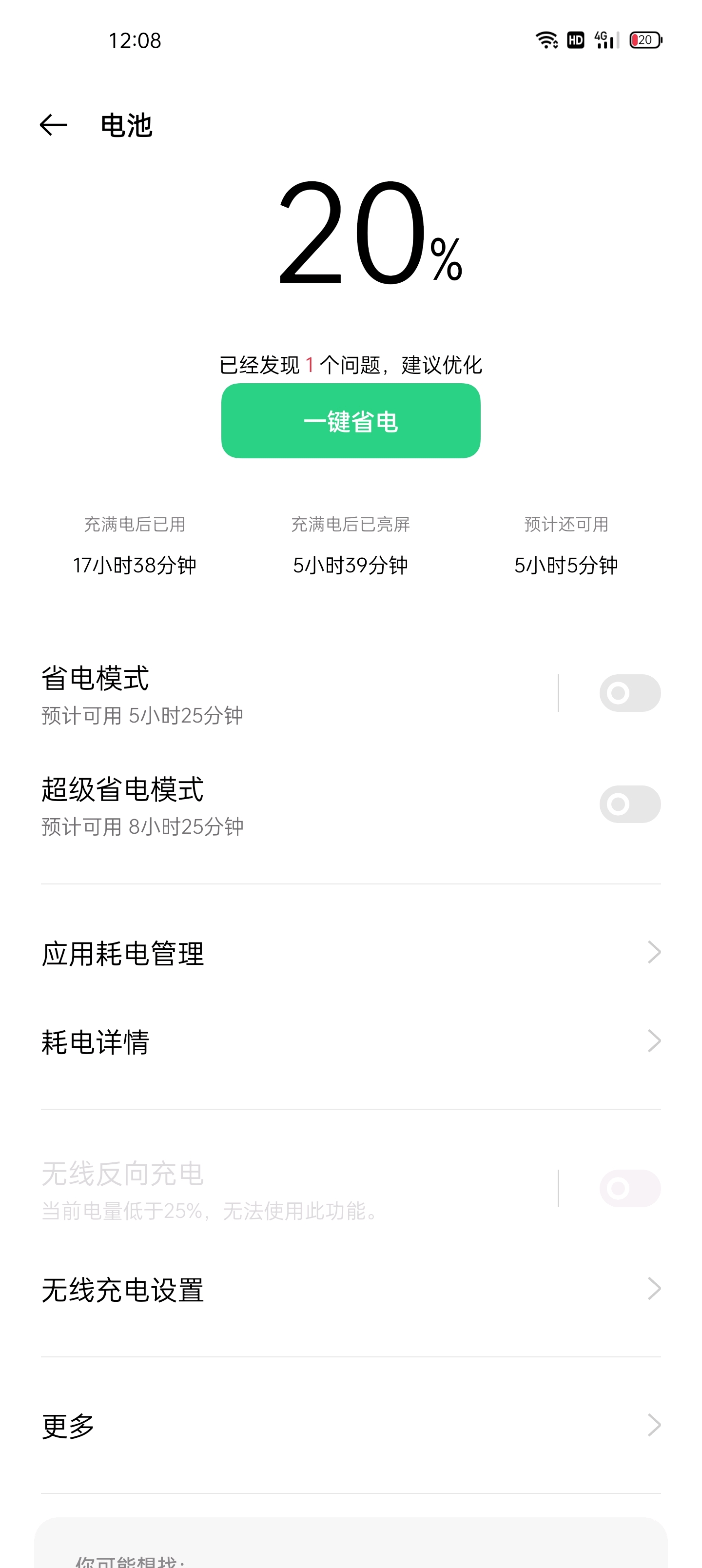The width and height of the screenshot is (702, 1568).
Task: Open 无线充电设置
Action: click(x=351, y=1289)
